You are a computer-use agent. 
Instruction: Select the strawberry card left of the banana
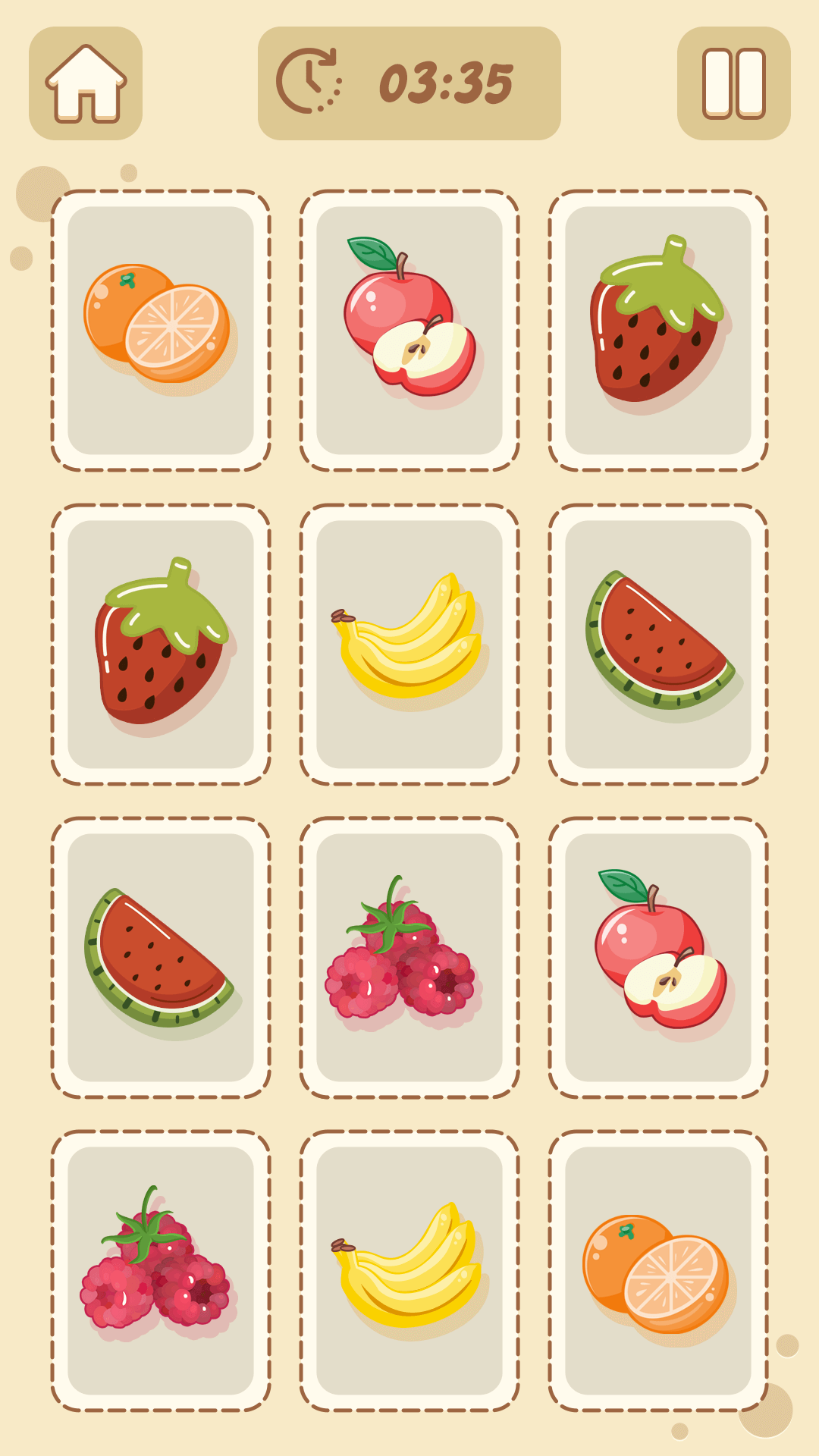coord(161,645)
